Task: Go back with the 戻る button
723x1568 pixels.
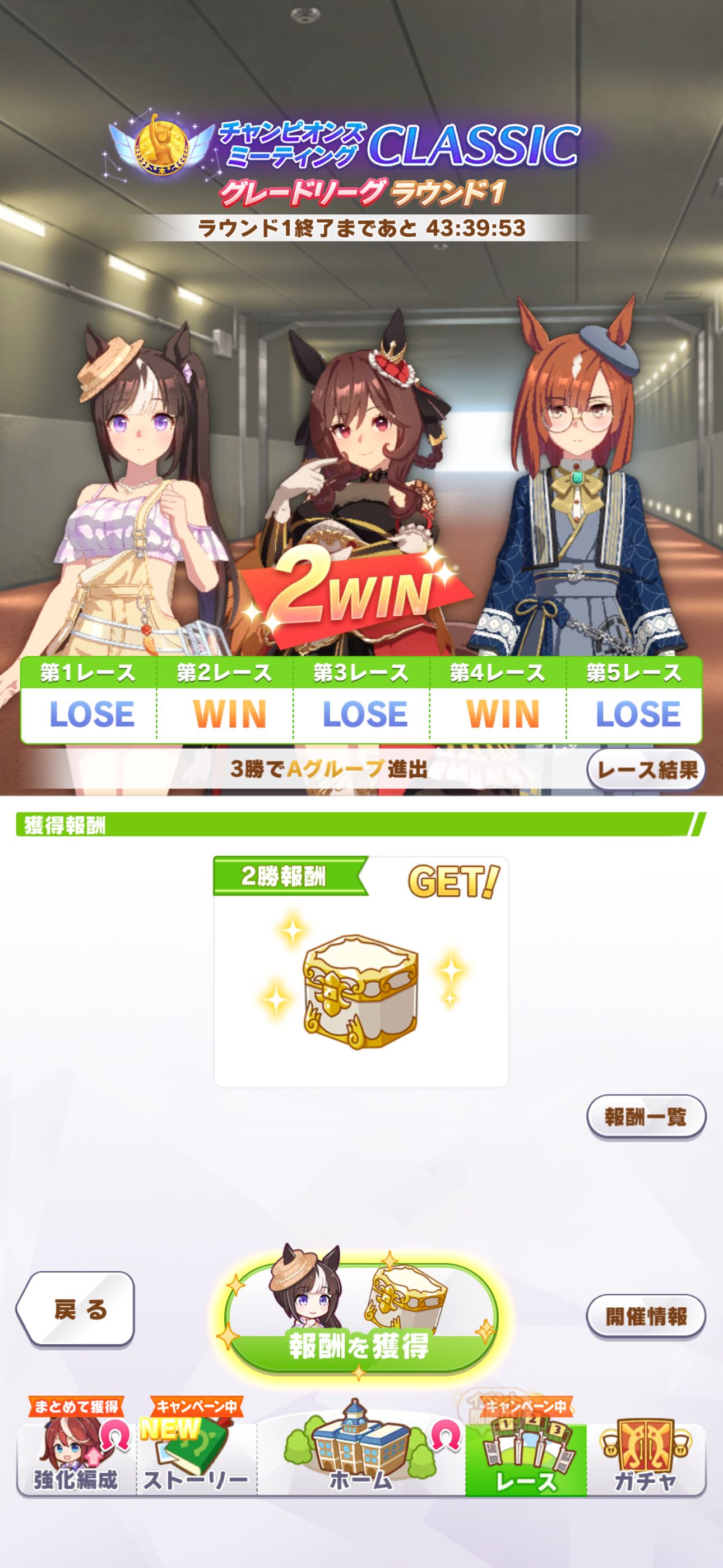Action: (x=76, y=1309)
